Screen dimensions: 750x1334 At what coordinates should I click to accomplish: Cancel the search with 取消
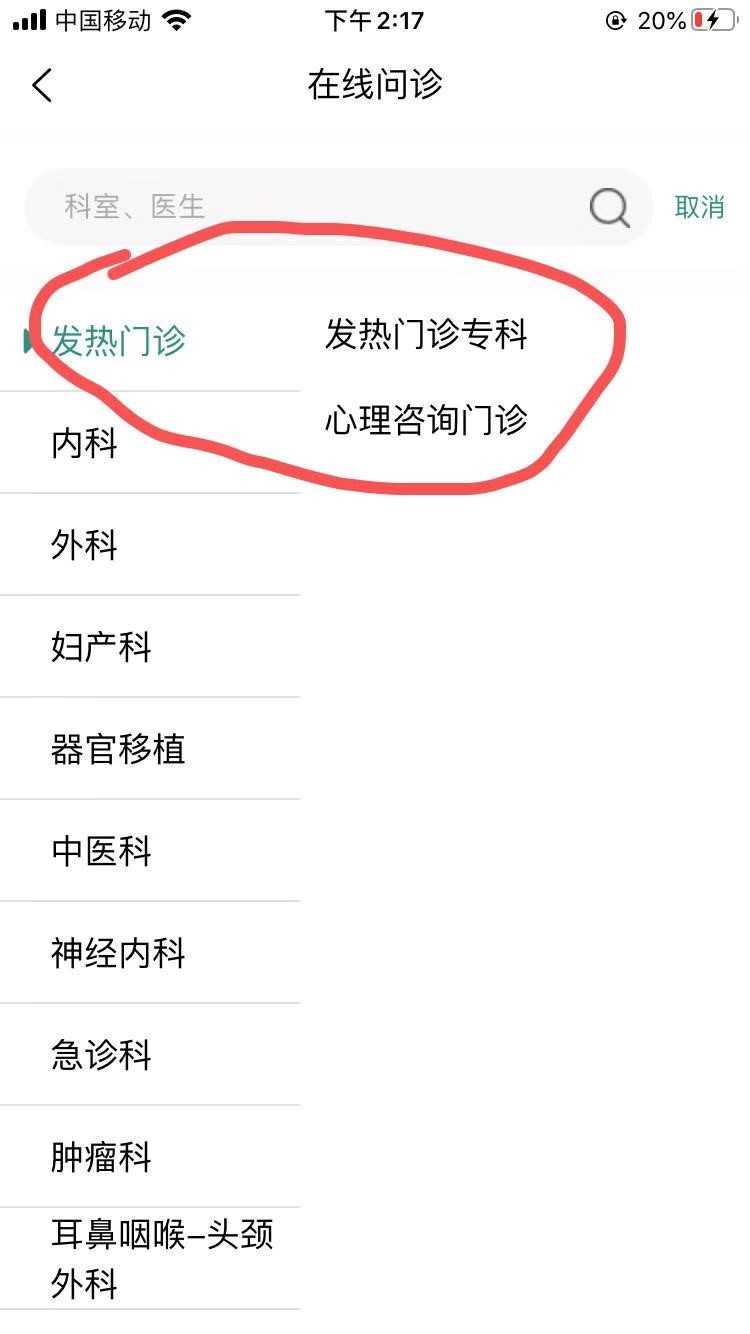tap(699, 207)
